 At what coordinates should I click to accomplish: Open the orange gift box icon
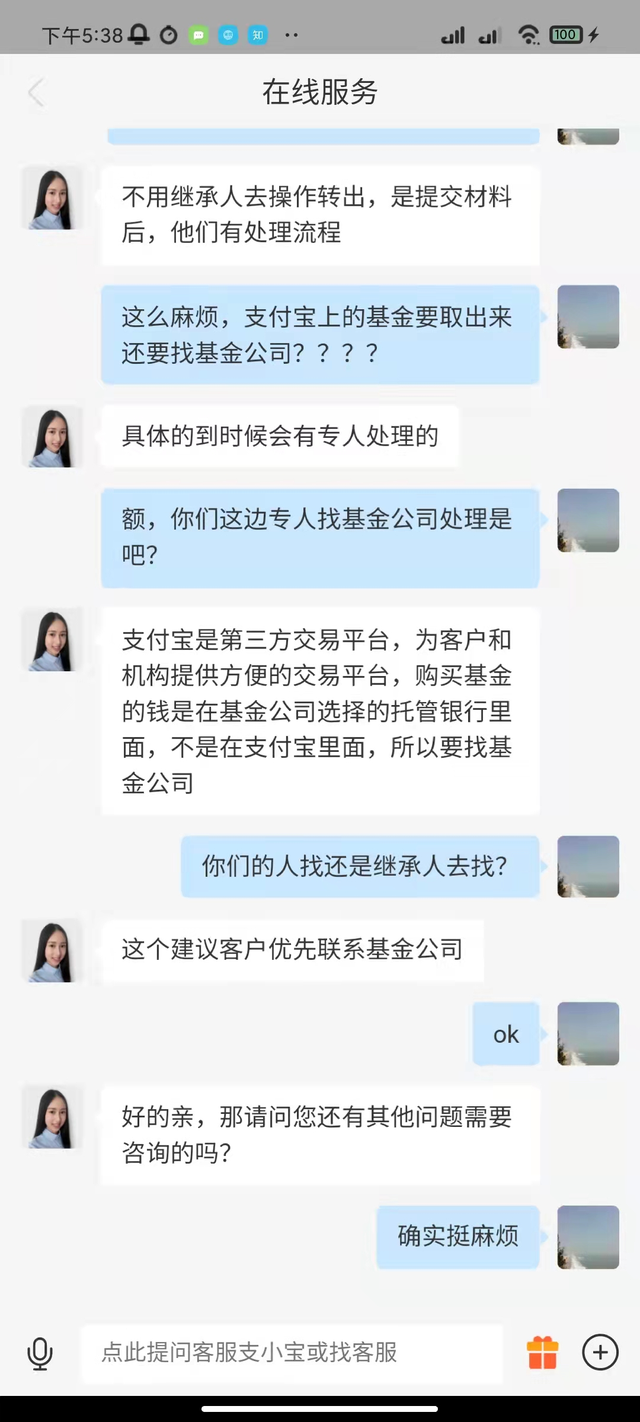pos(543,1353)
